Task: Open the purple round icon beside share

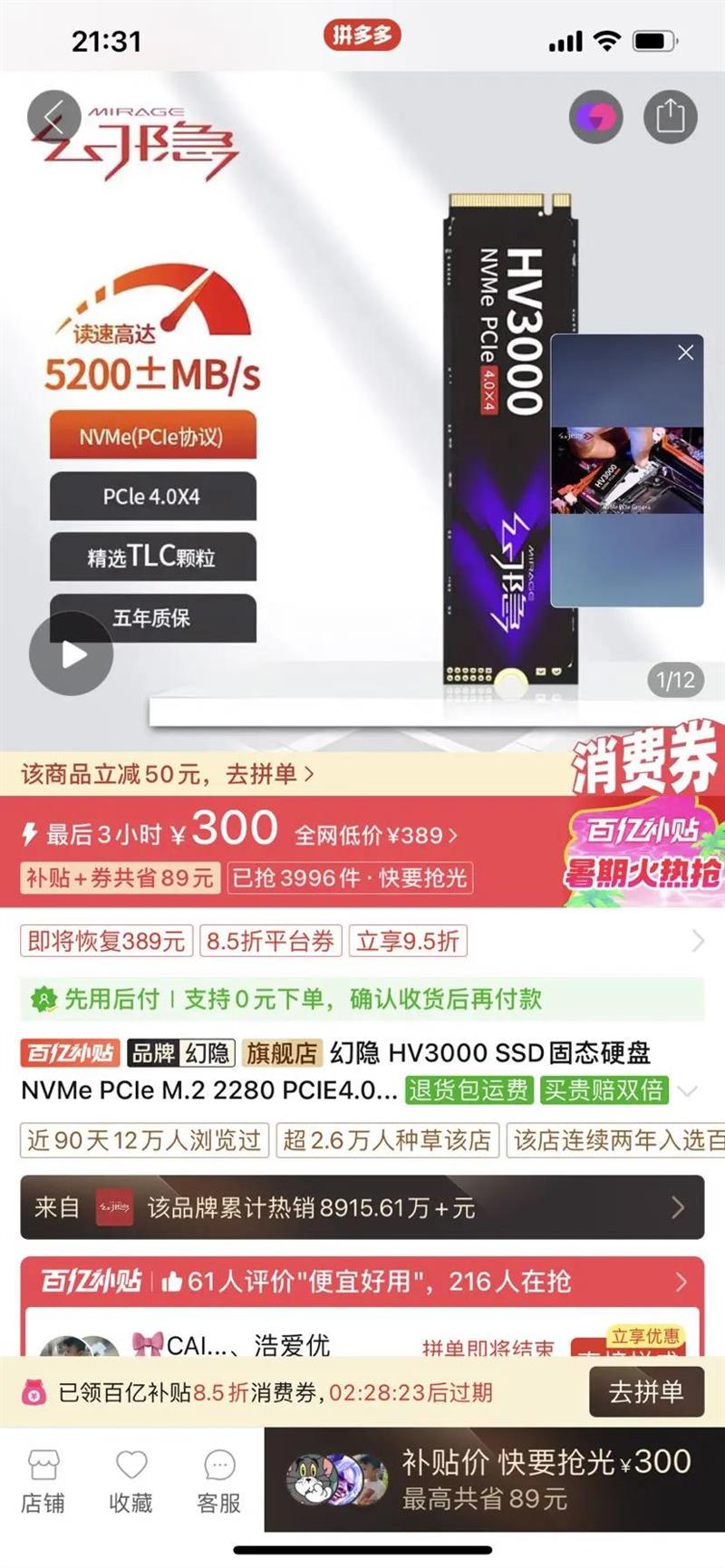Action: tap(595, 117)
